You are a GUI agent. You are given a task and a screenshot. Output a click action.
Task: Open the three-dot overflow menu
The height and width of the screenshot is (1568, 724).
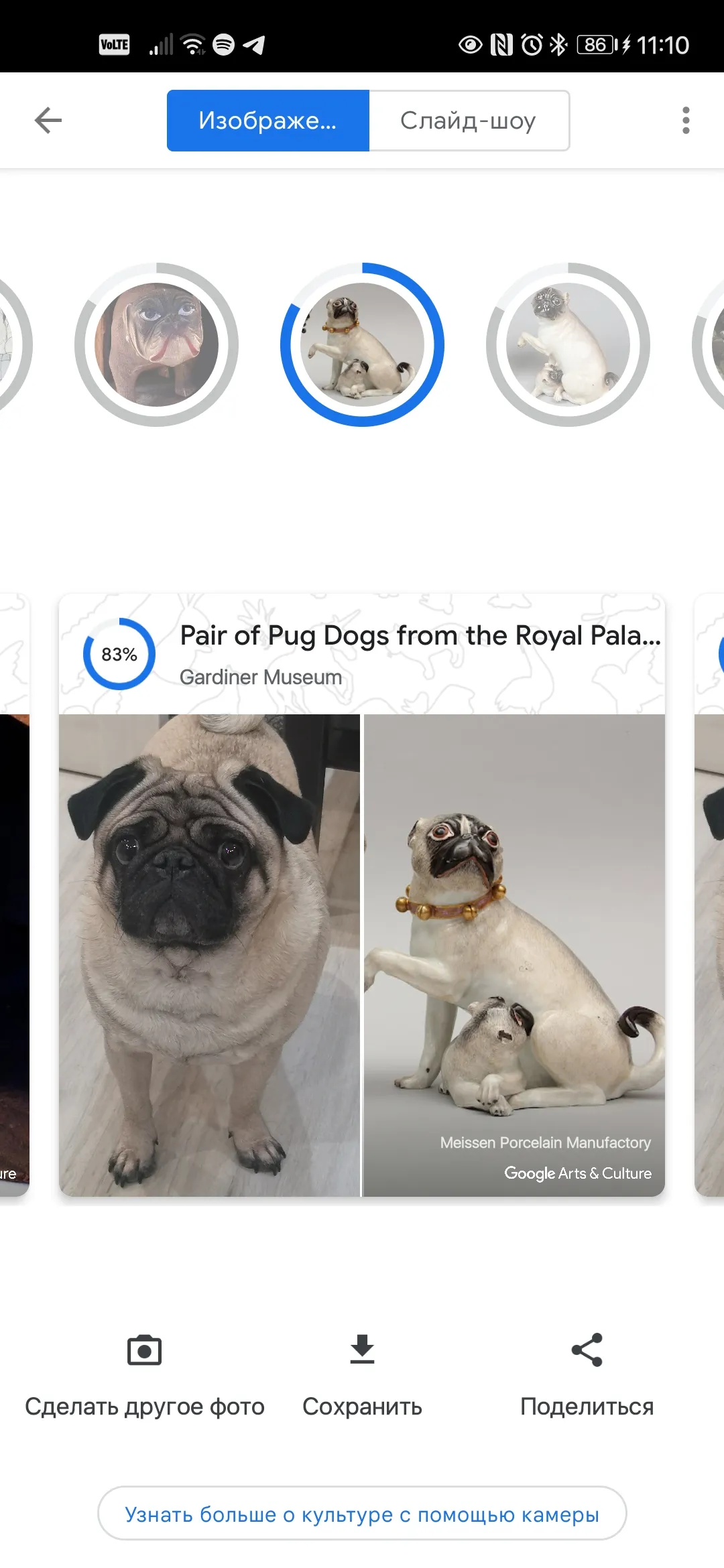[x=685, y=121]
